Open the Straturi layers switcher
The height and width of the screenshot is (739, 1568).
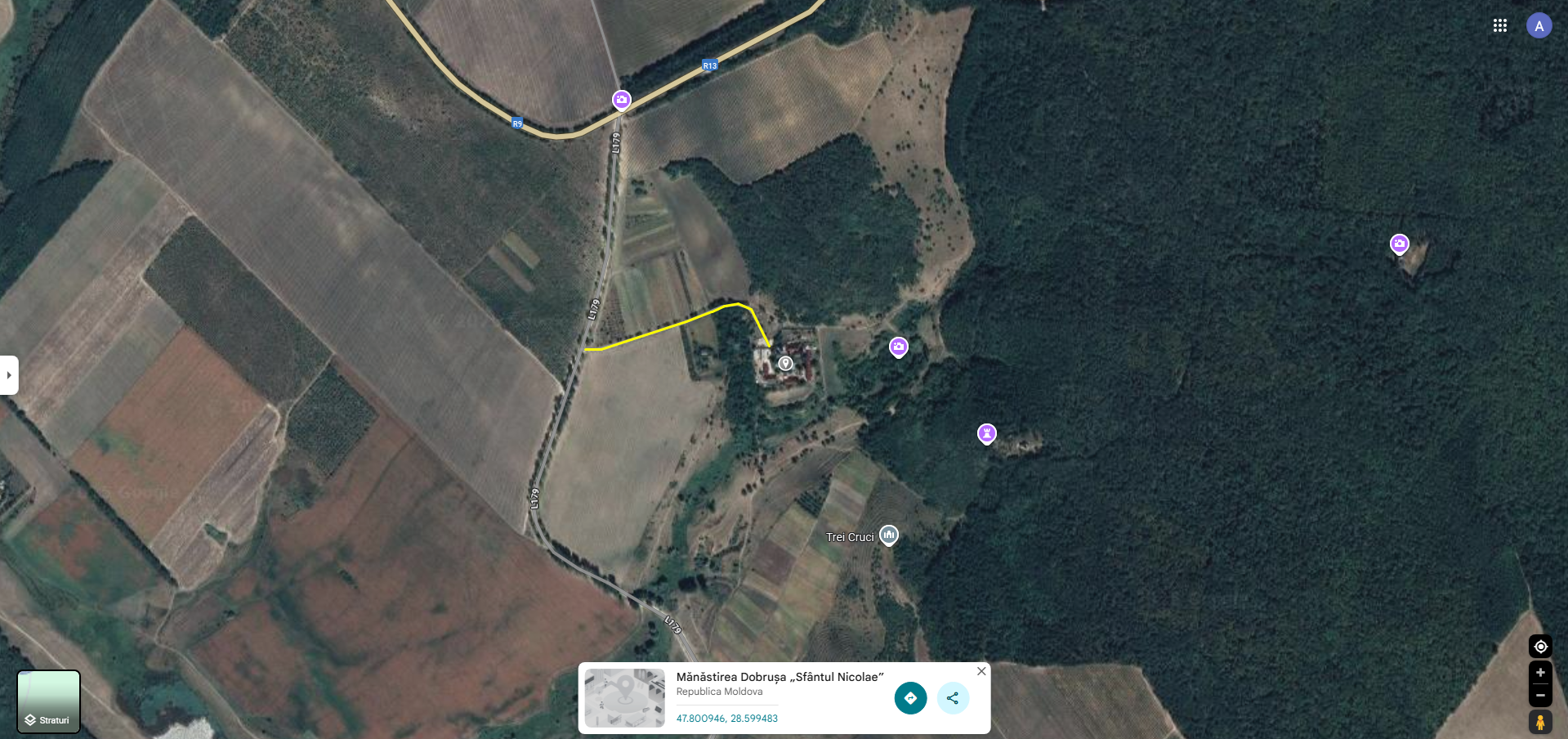[48, 701]
